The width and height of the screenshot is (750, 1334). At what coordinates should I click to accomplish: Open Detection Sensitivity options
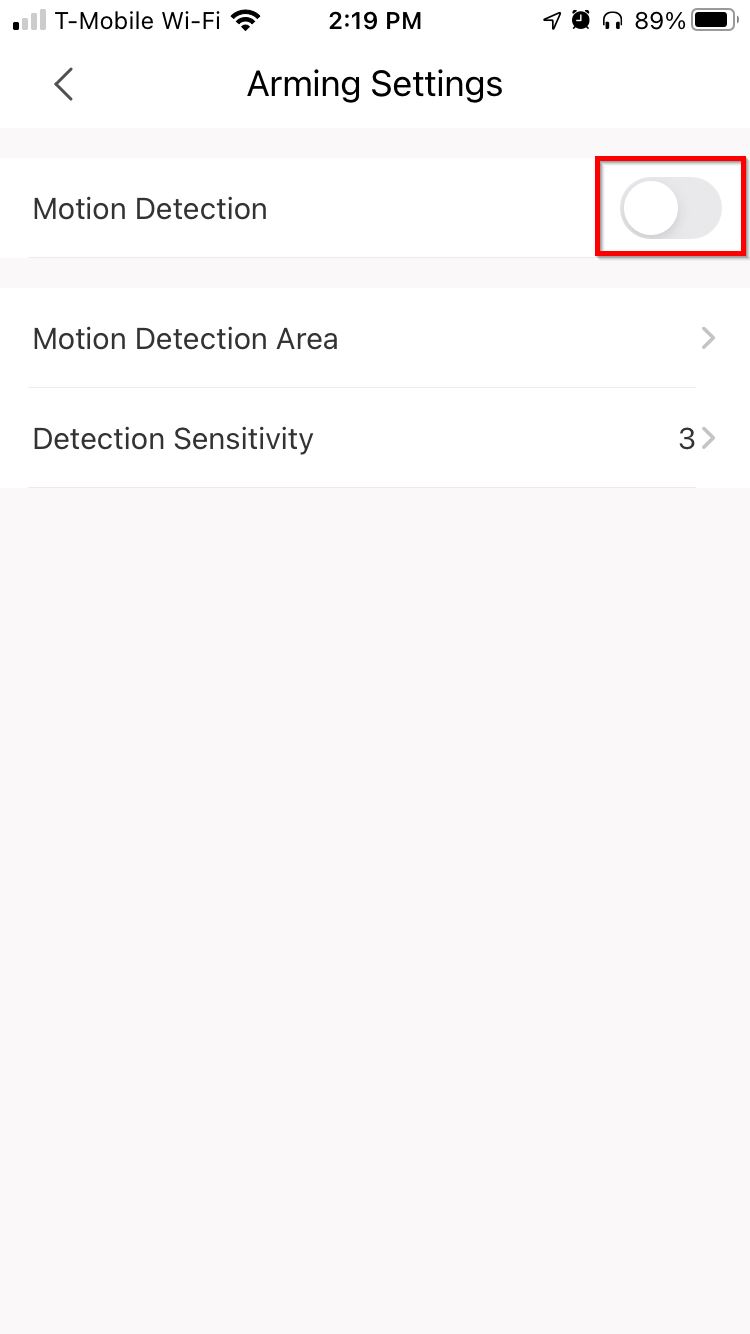tap(374, 439)
